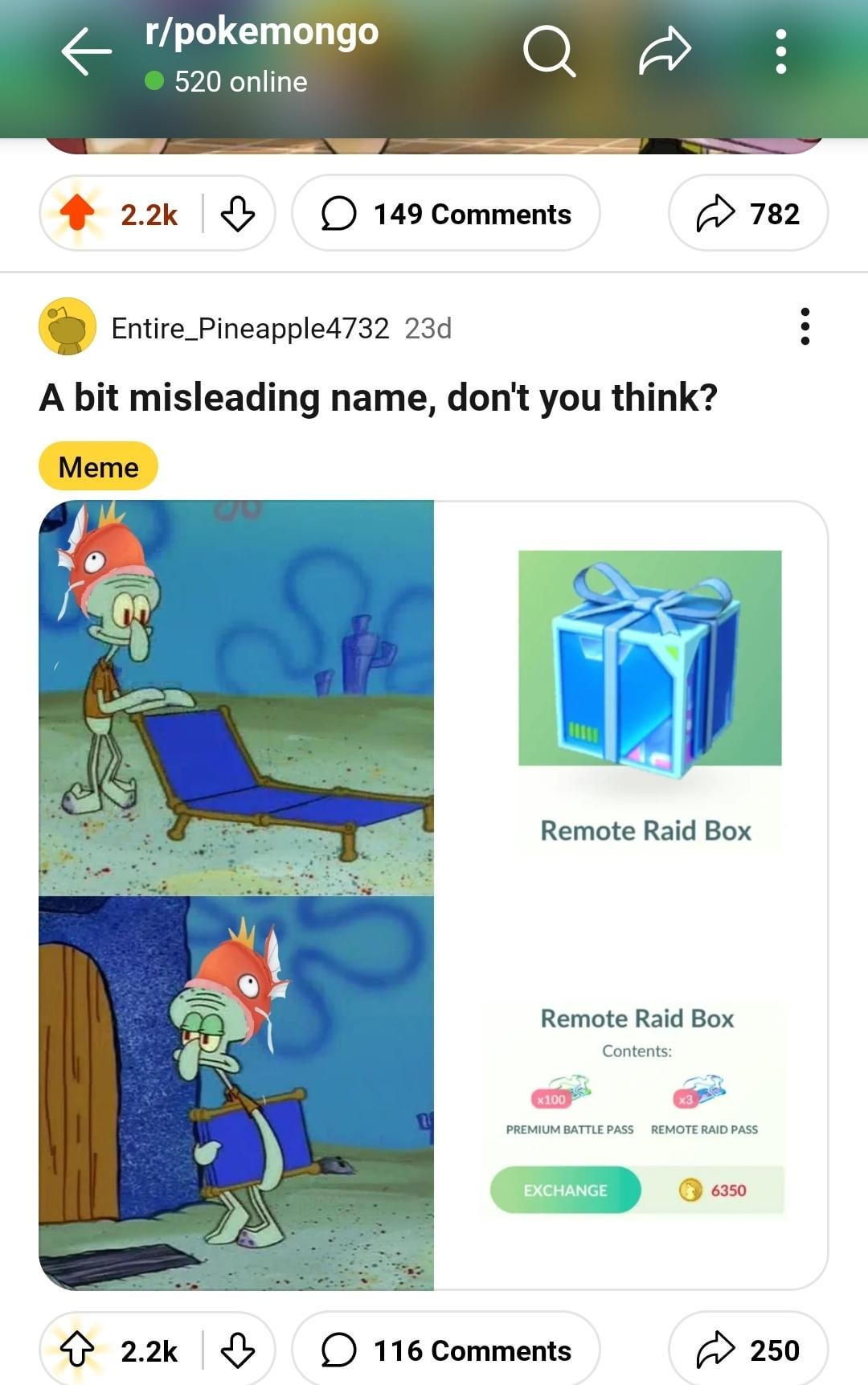Share the post with 250 shares
This screenshot has height=1385, width=868.
pos(747,1350)
